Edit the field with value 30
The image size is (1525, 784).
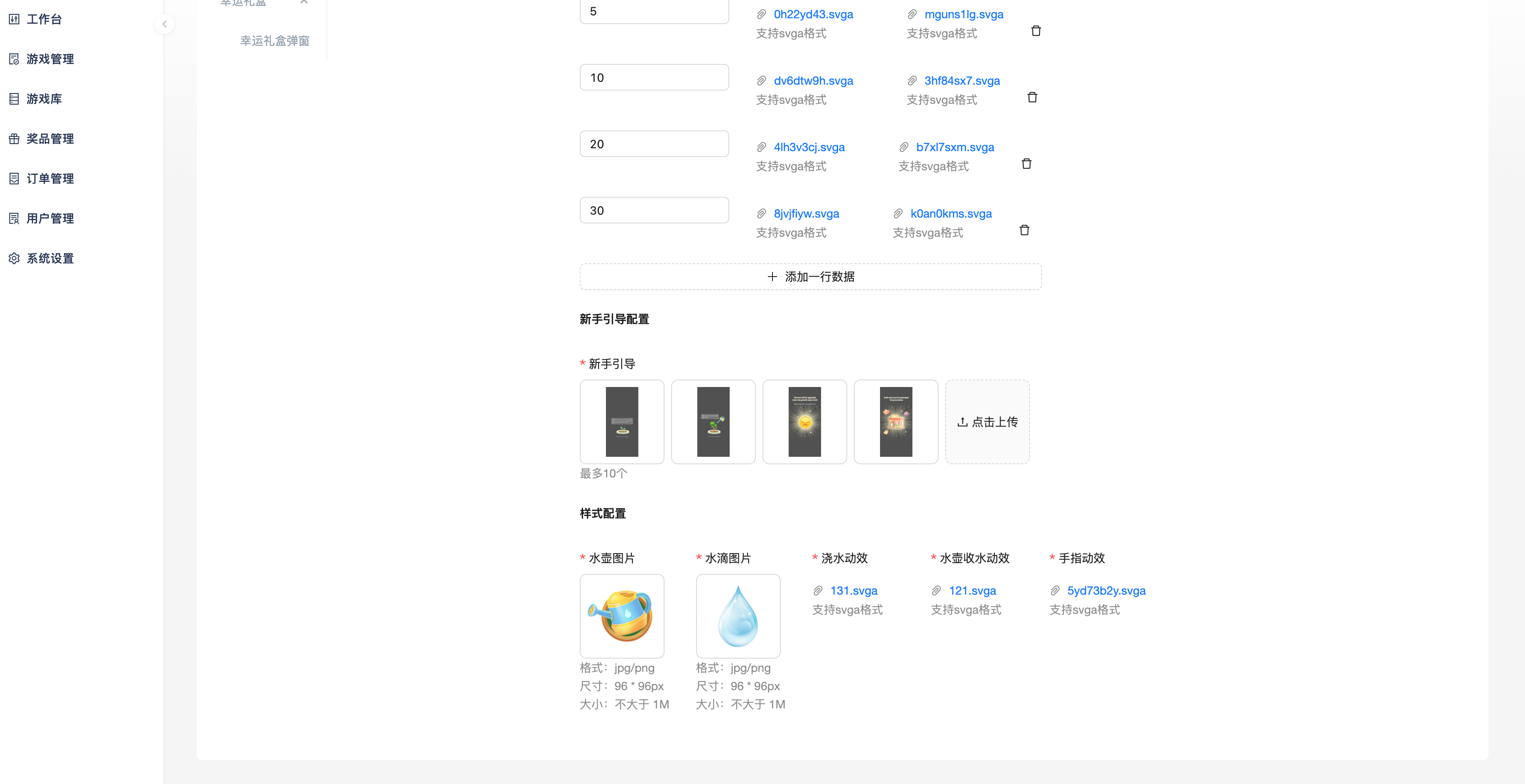coord(654,211)
